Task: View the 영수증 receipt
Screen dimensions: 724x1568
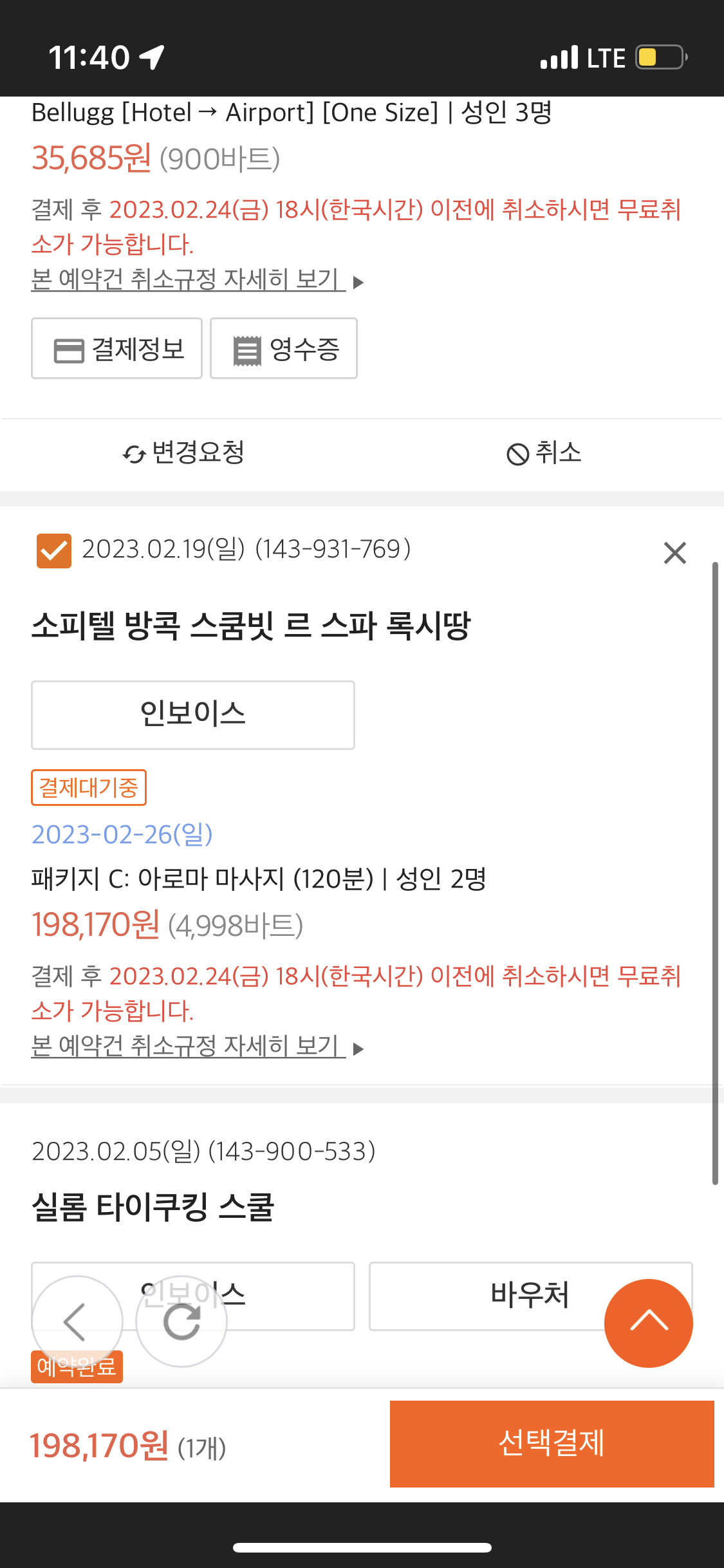Action: point(284,348)
